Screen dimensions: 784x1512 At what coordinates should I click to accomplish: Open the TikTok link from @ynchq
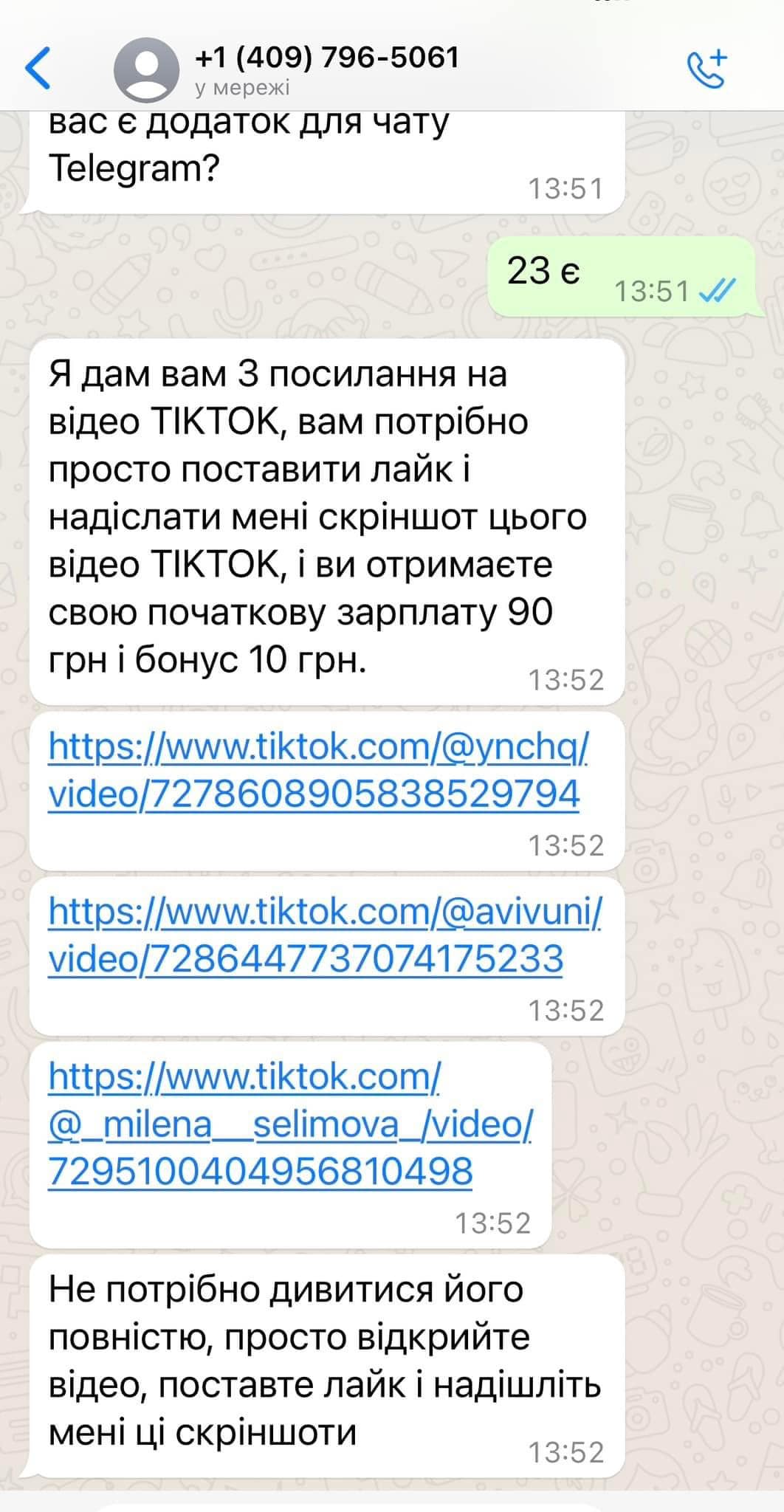point(317,771)
